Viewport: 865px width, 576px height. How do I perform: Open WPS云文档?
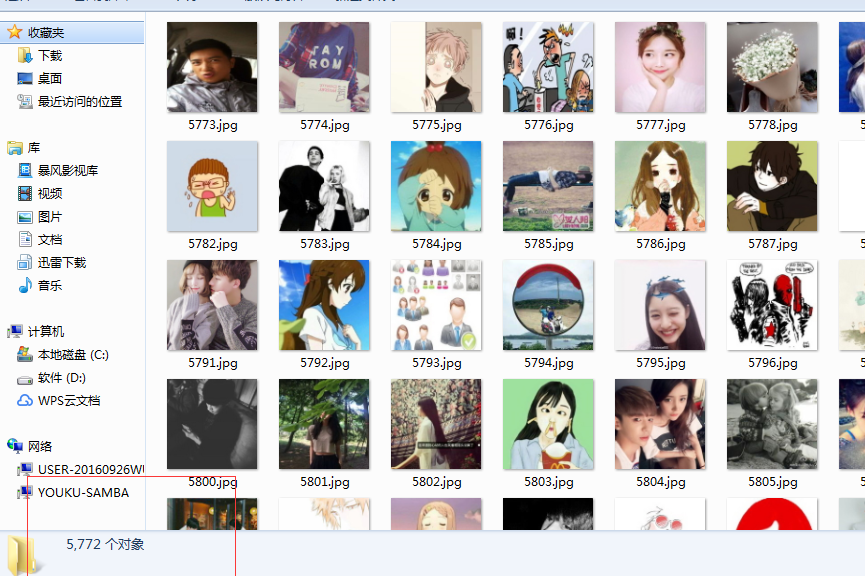(68, 401)
